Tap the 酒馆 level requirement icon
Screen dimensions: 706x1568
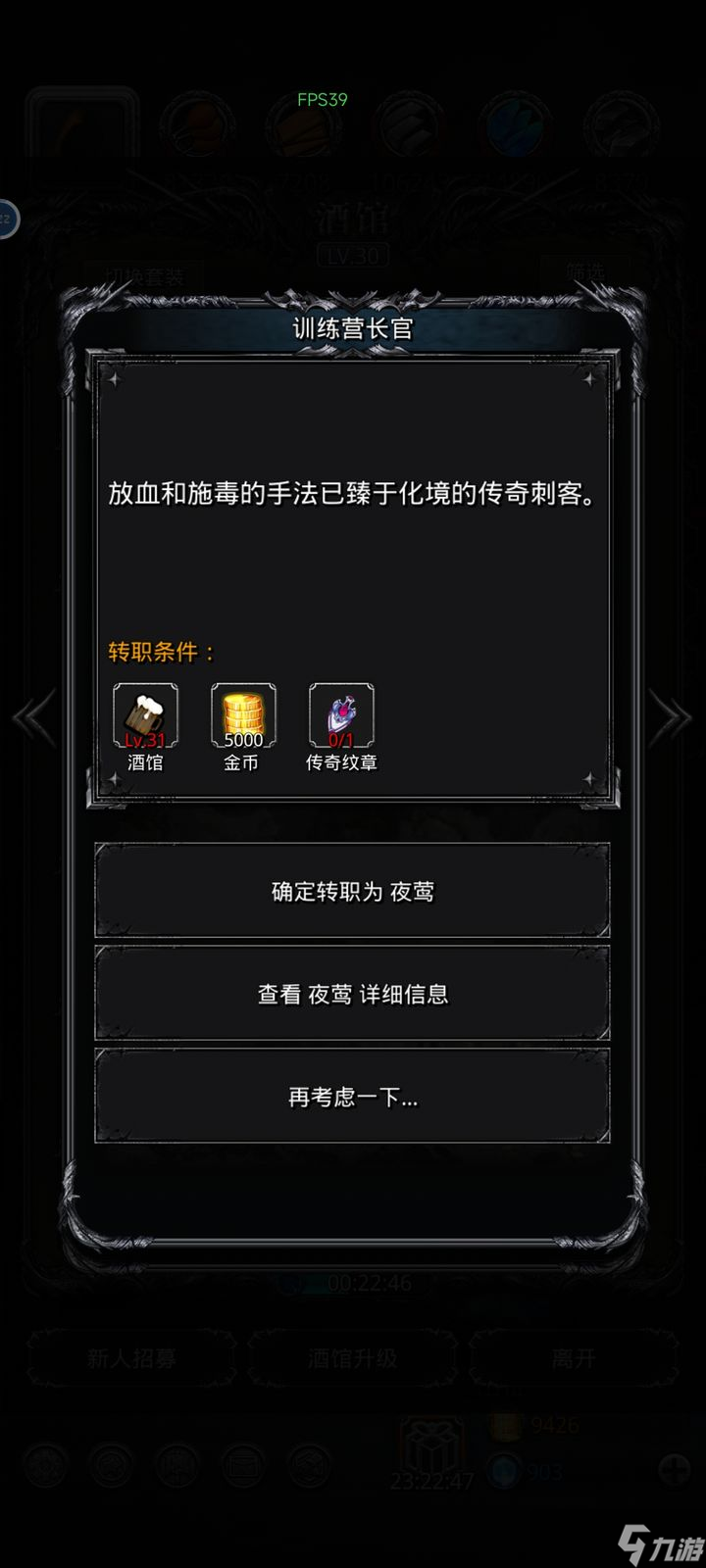pyautogui.click(x=145, y=716)
